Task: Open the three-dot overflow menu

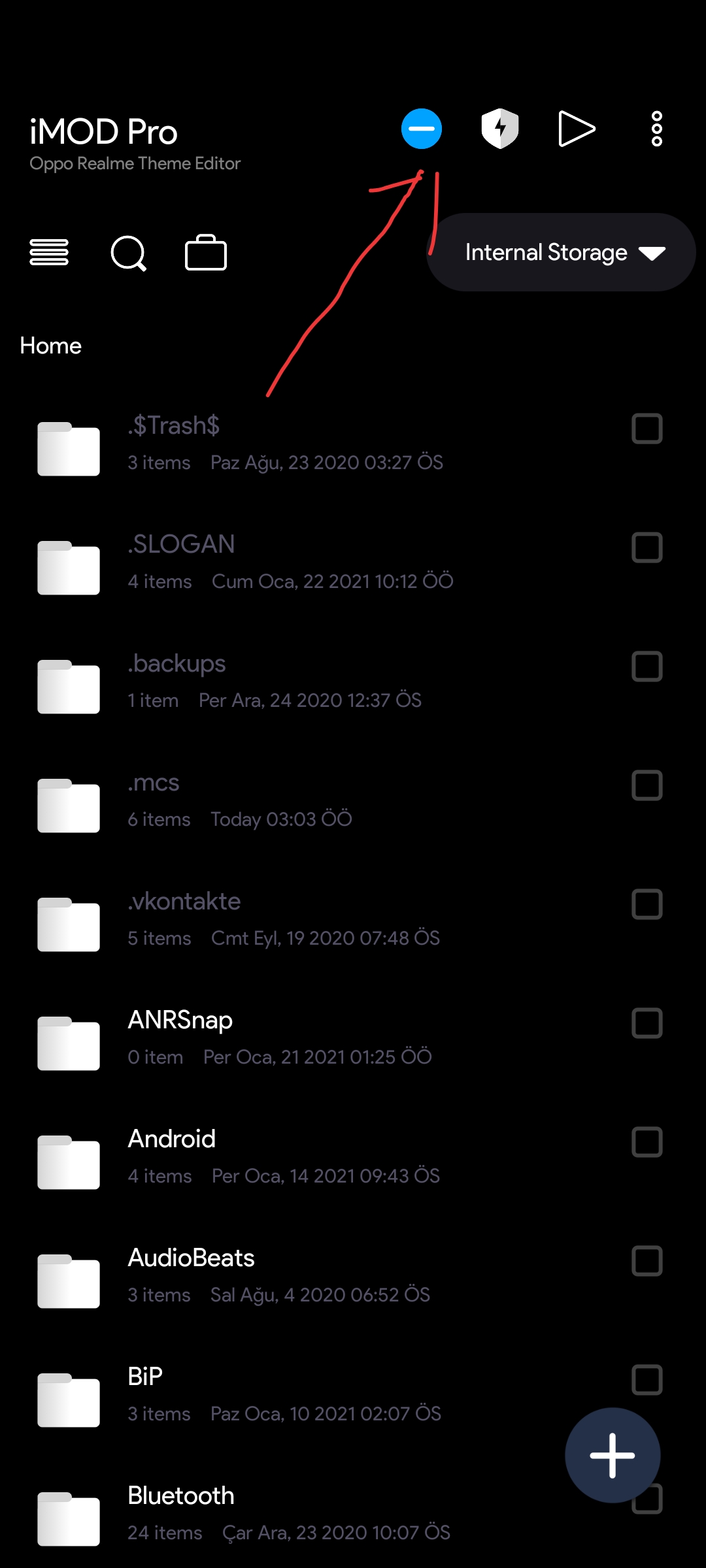Action: [657, 129]
